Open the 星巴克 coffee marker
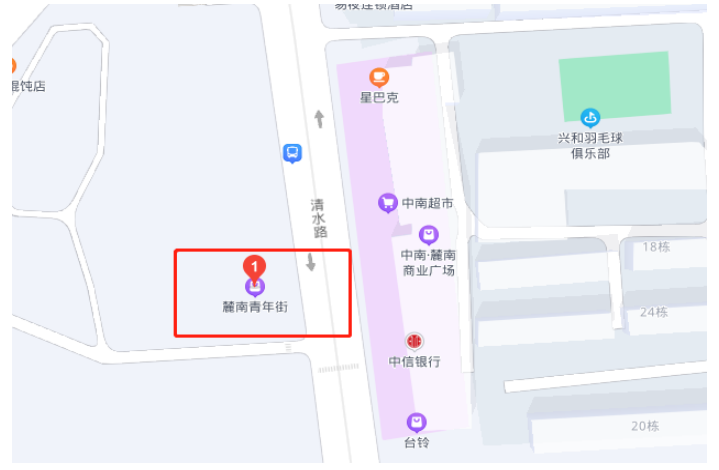This screenshot has height=470, width=719. (x=379, y=77)
